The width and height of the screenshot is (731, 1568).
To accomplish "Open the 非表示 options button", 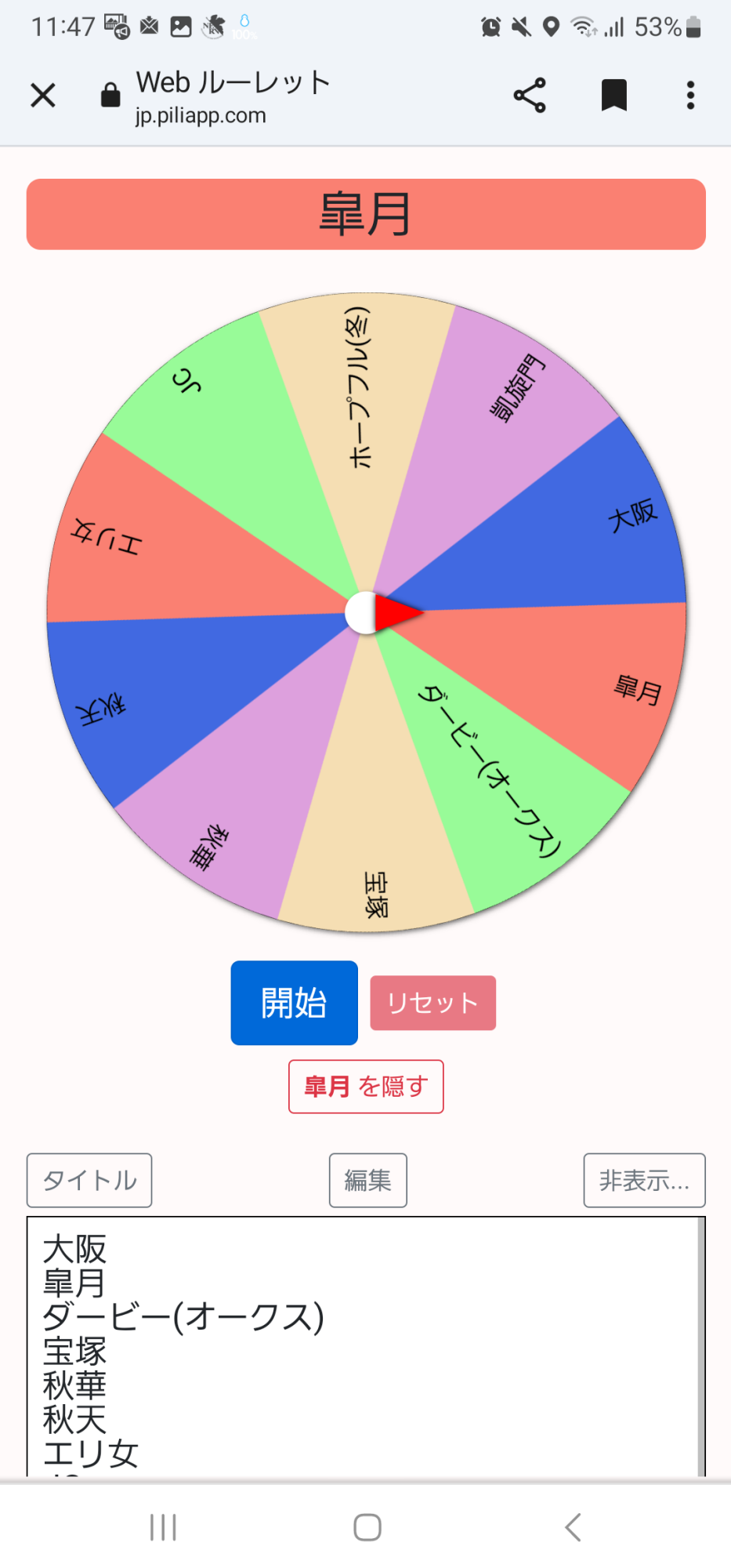I will click(x=644, y=1180).
